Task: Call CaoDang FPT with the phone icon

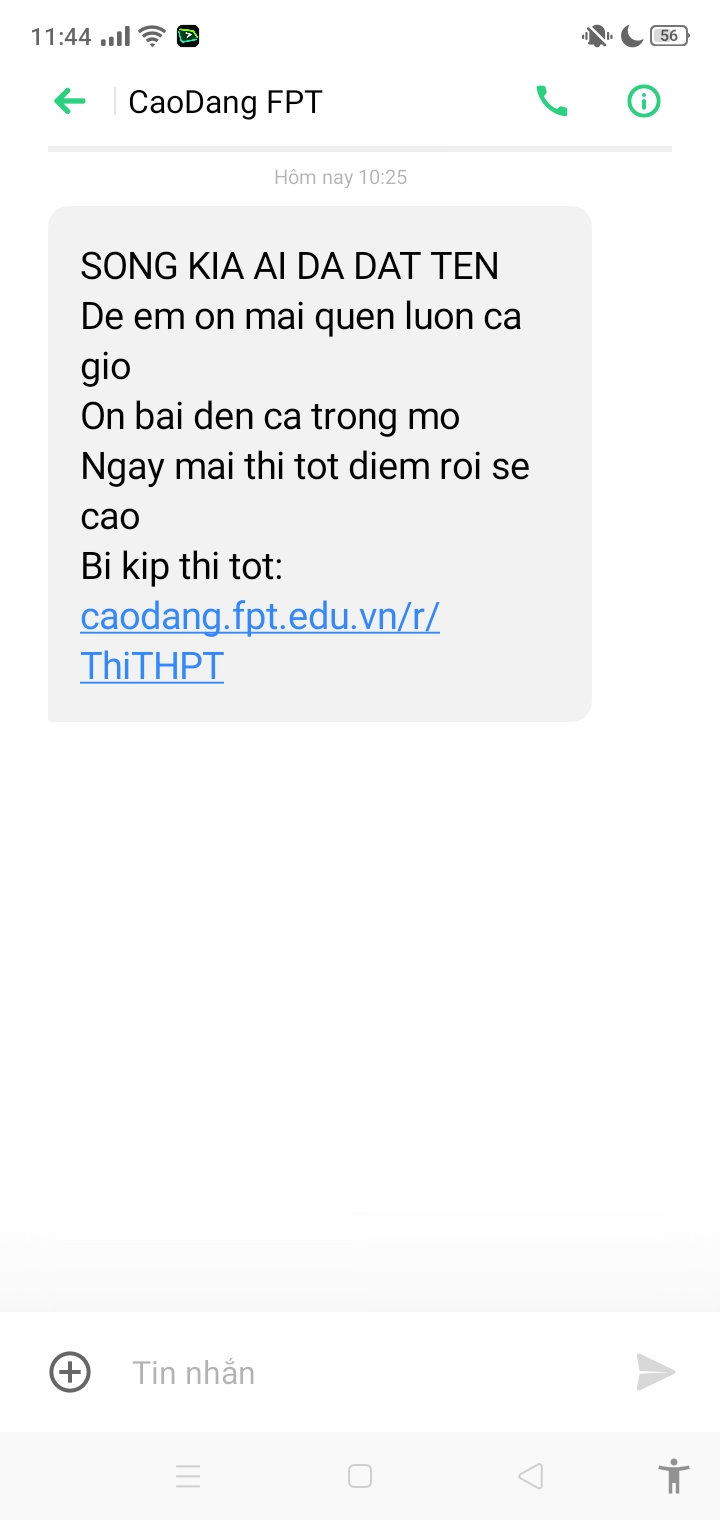Action: [x=552, y=101]
